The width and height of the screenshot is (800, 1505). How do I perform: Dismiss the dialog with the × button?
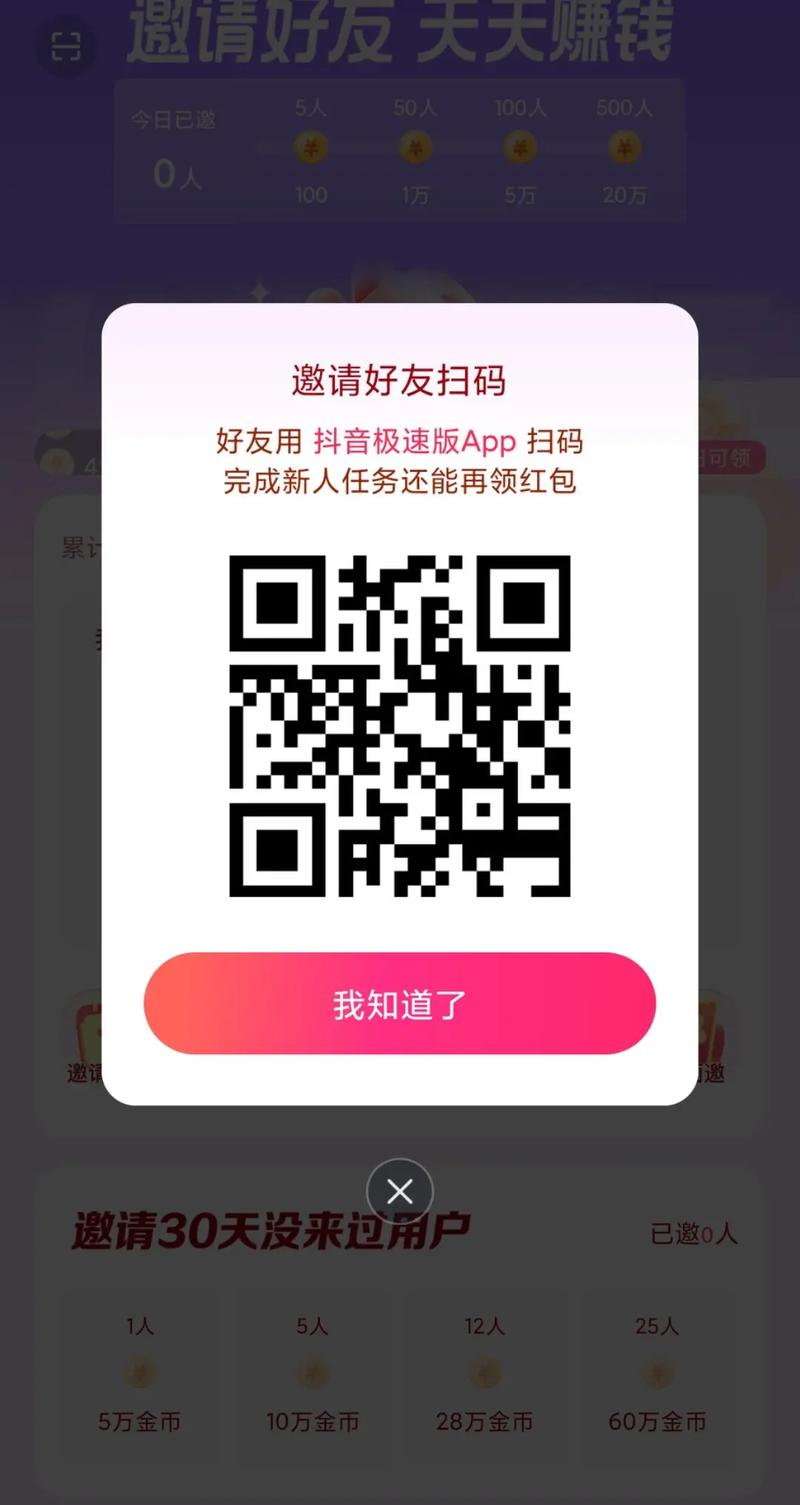point(400,1191)
